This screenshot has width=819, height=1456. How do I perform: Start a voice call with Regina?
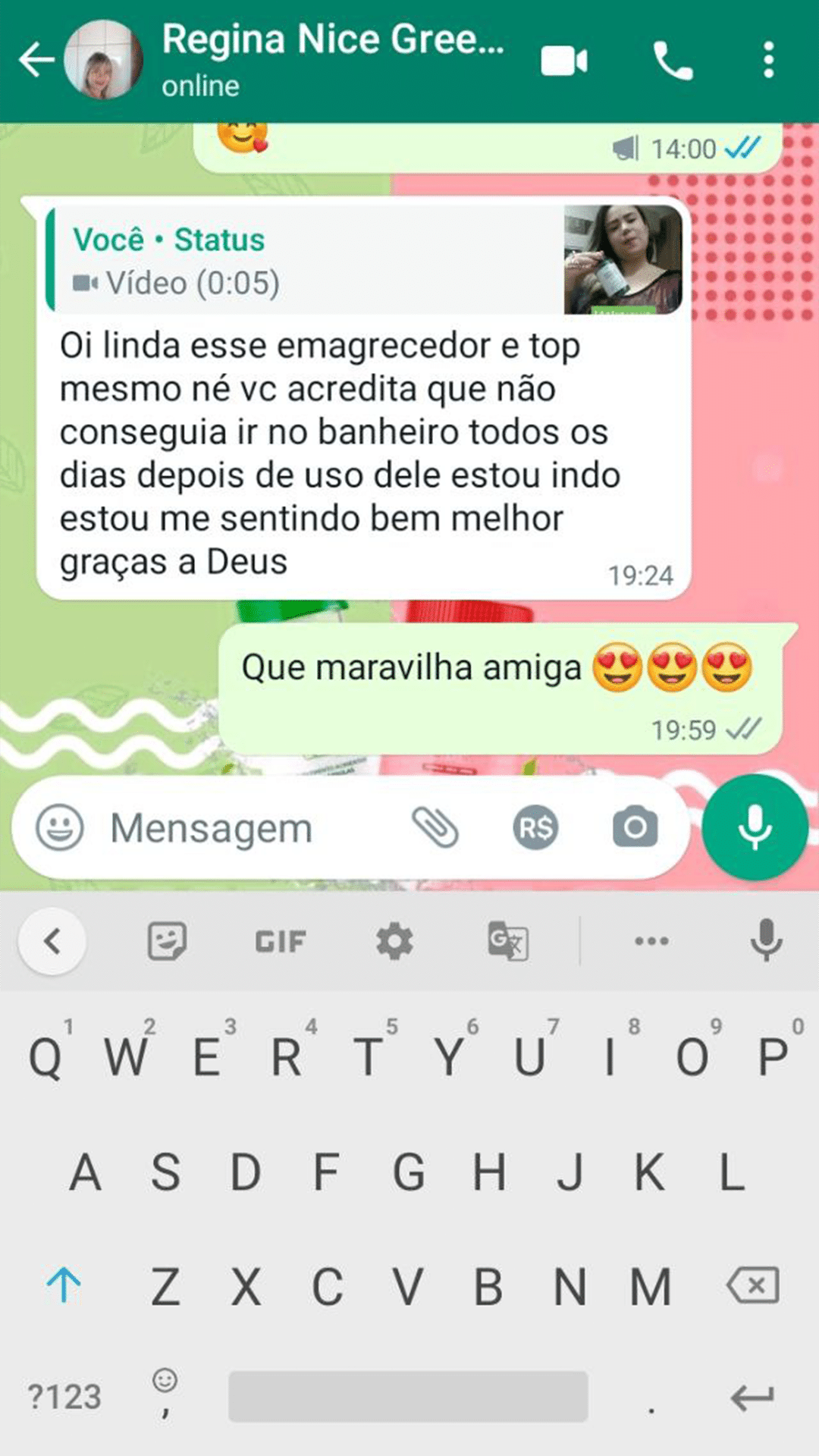pyautogui.click(x=673, y=61)
